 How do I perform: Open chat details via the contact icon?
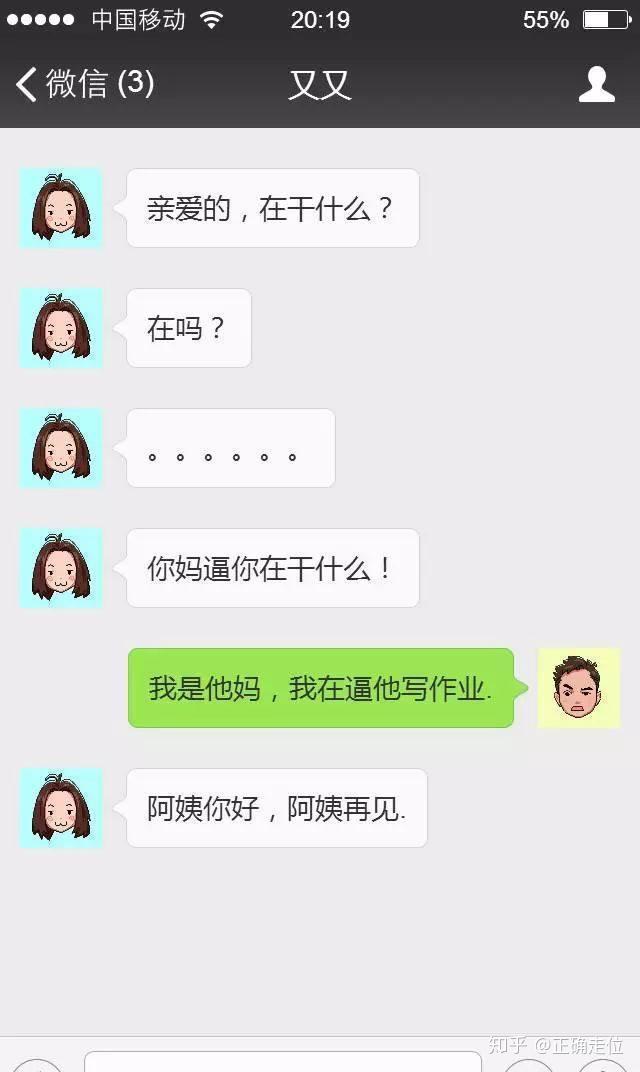click(x=597, y=85)
